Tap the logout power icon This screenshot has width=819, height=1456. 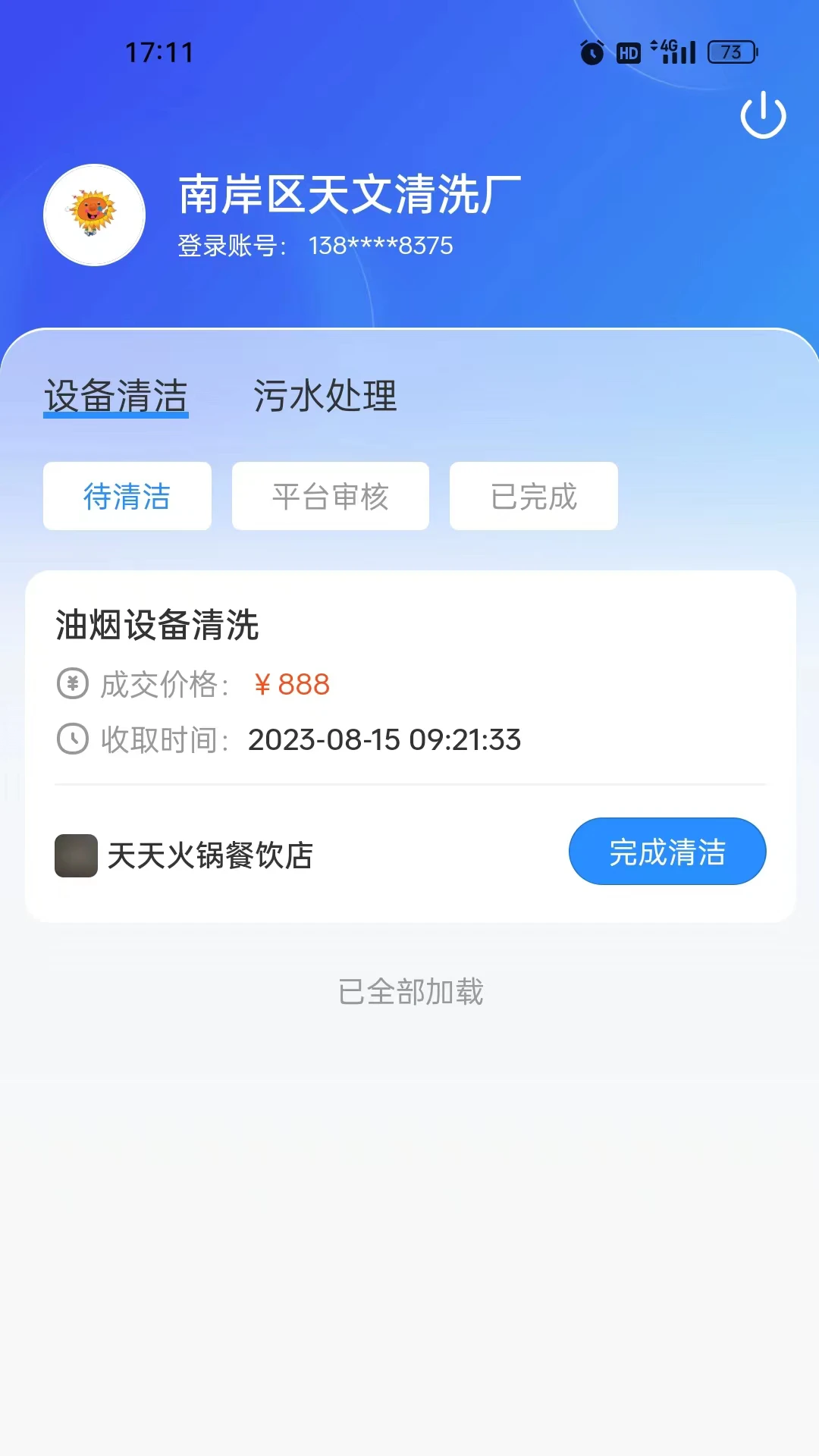pos(763,115)
